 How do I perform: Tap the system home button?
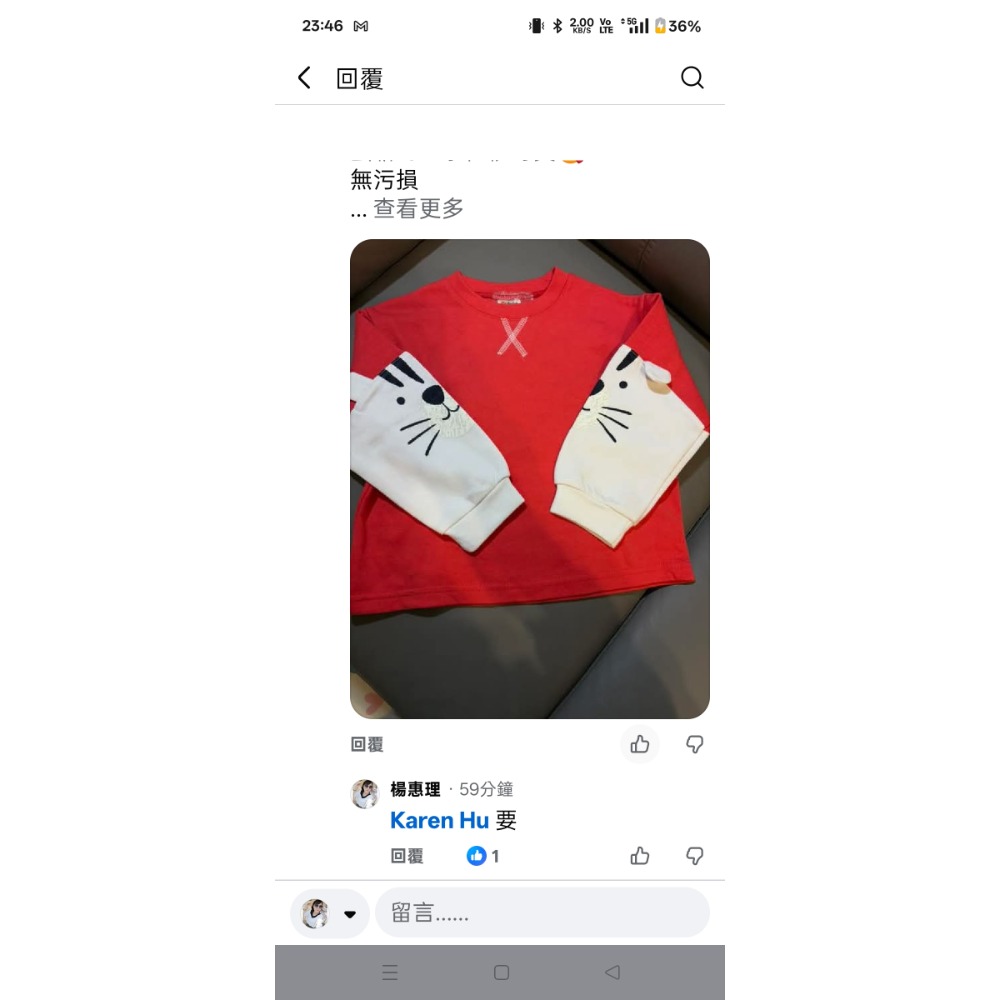pos(502,972)
